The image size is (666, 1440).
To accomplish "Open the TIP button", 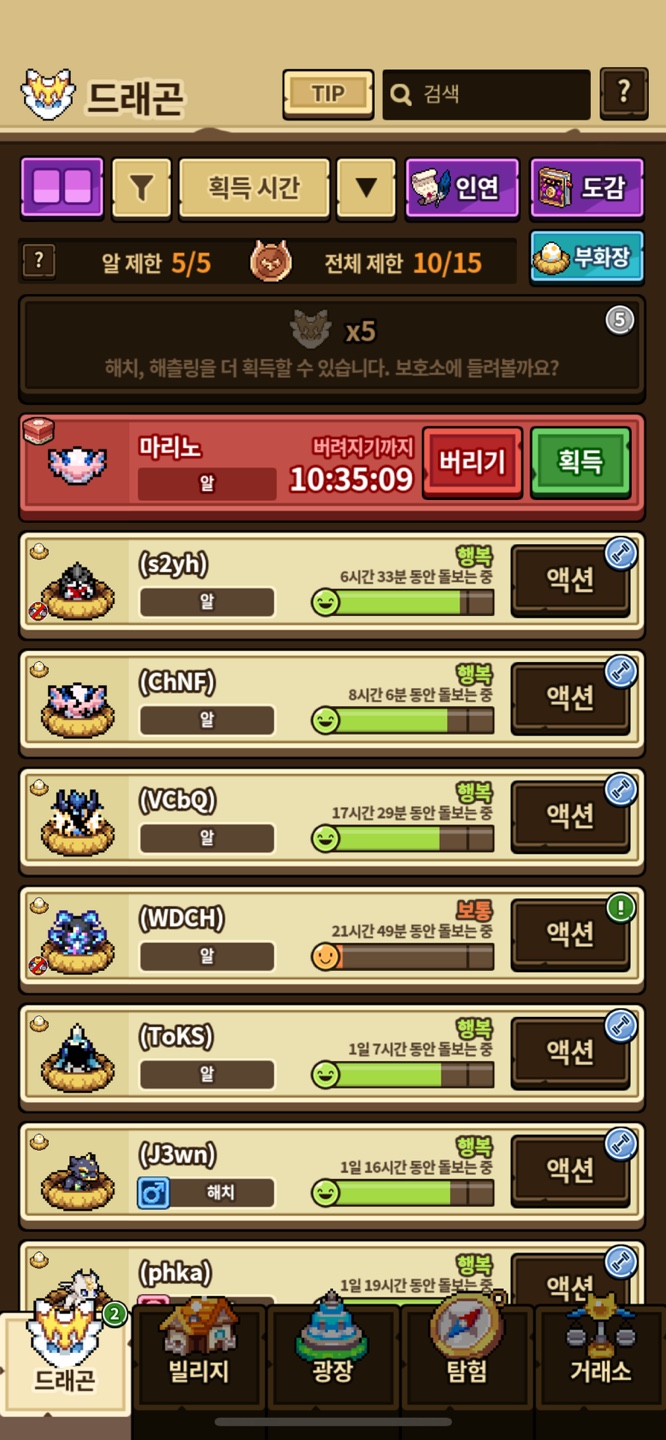I will pyautogui.click(x=328, y=95).
